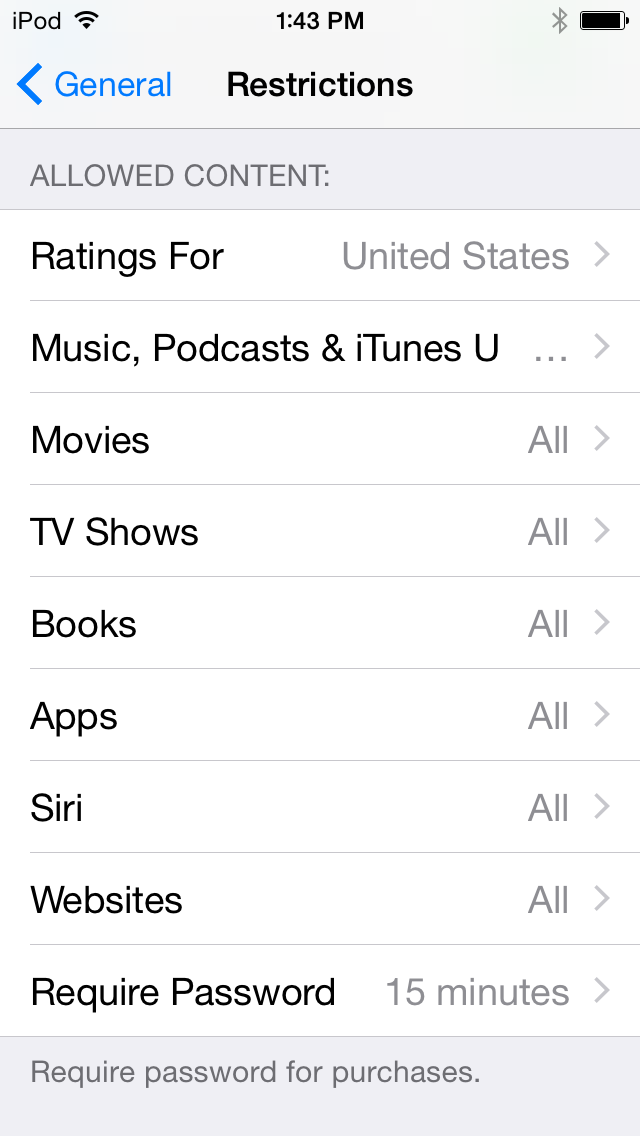
Task: Go back to General settings
Action: click(94, 84)
